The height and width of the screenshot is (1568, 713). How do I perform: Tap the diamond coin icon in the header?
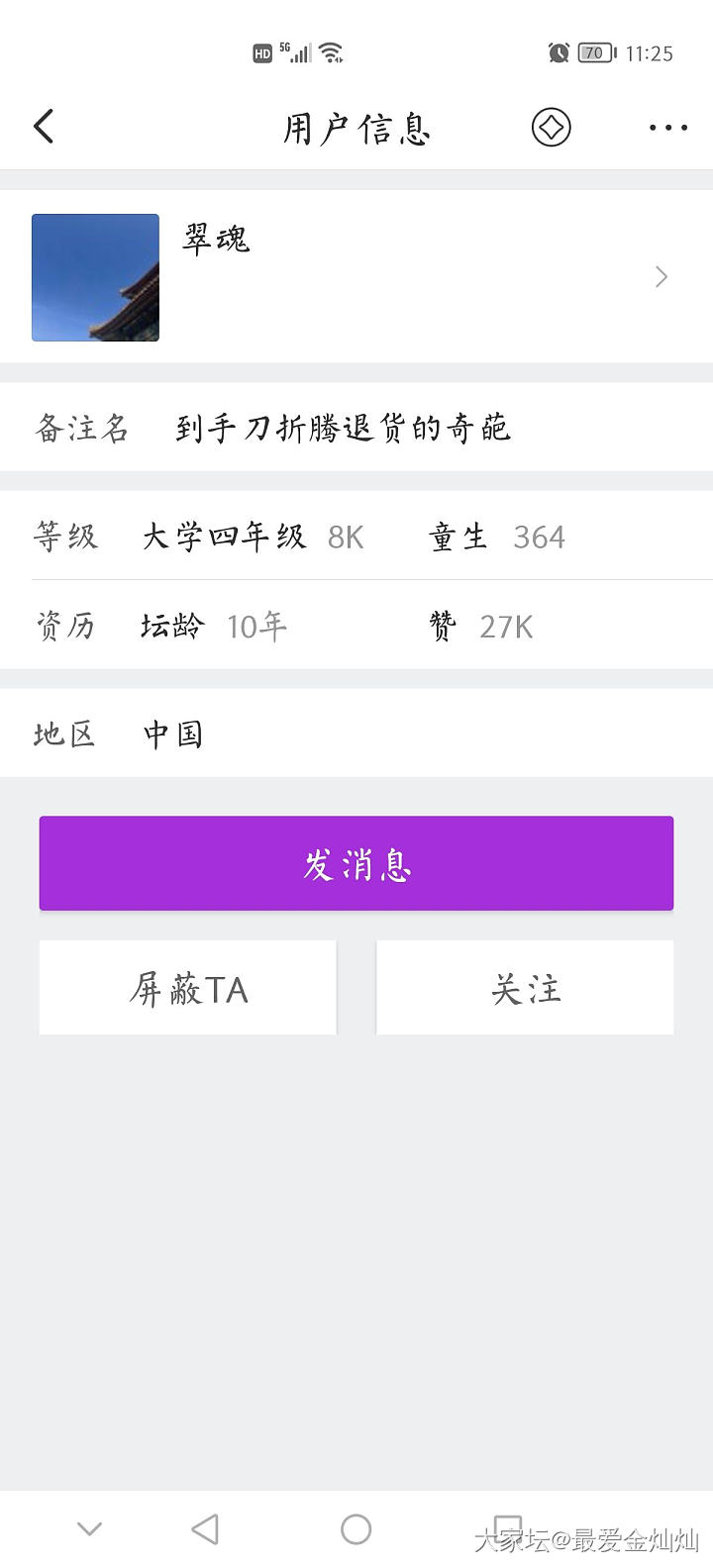[551, 128]
